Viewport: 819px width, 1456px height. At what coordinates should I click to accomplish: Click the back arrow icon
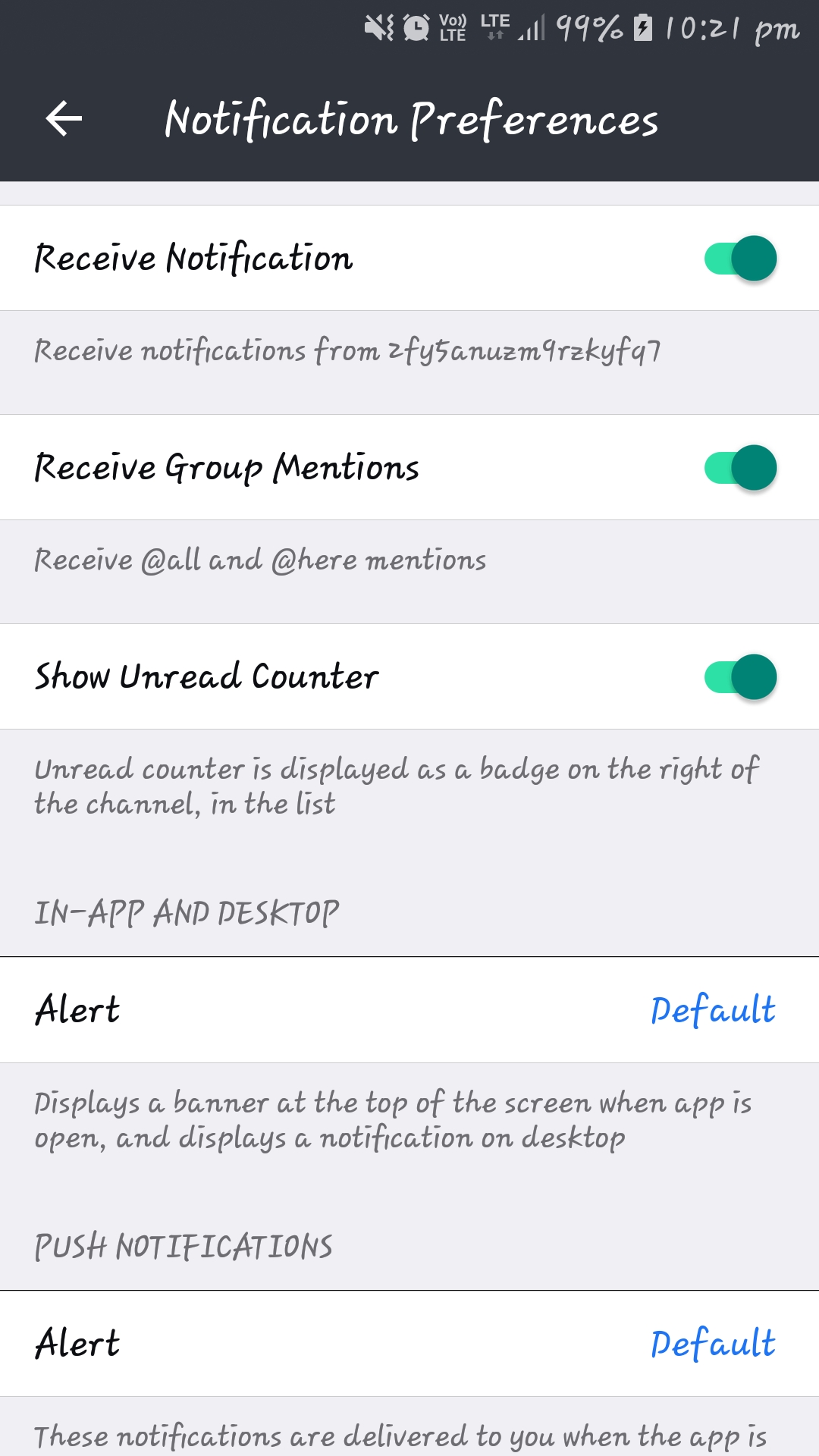64,118
